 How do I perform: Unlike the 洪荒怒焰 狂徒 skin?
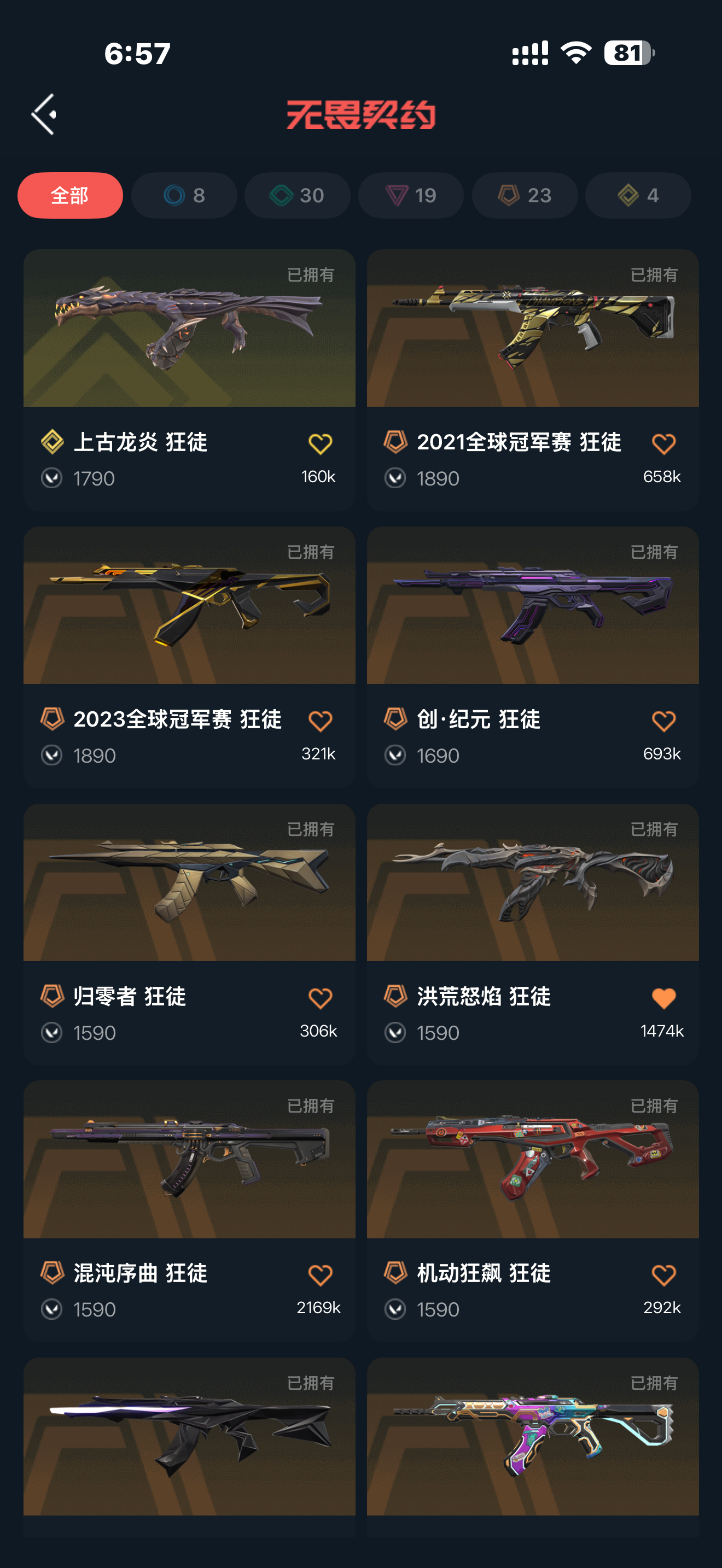(x=663, y=998)
